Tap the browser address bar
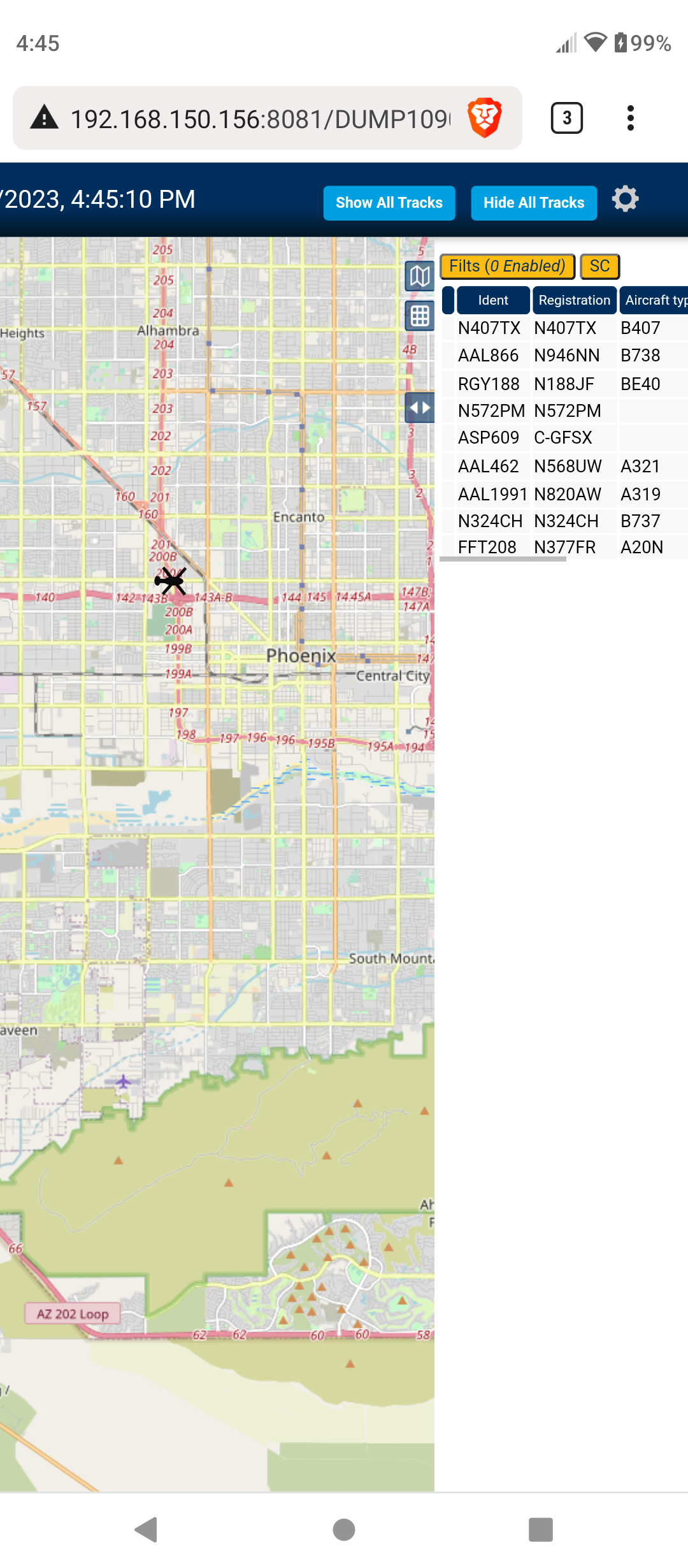 [260, 119]
